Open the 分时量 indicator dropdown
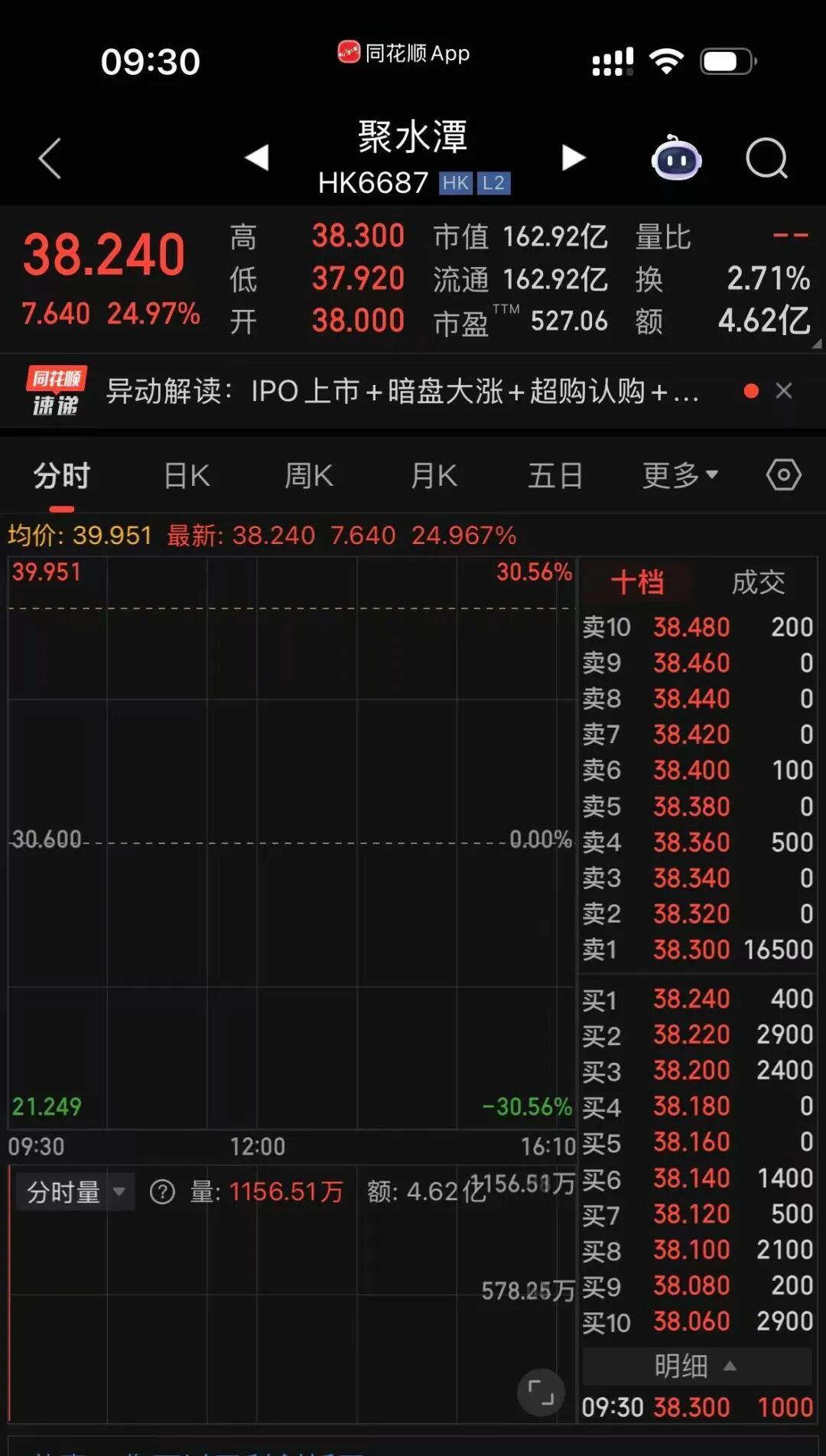The image size is (826, 1456). 75,1192
